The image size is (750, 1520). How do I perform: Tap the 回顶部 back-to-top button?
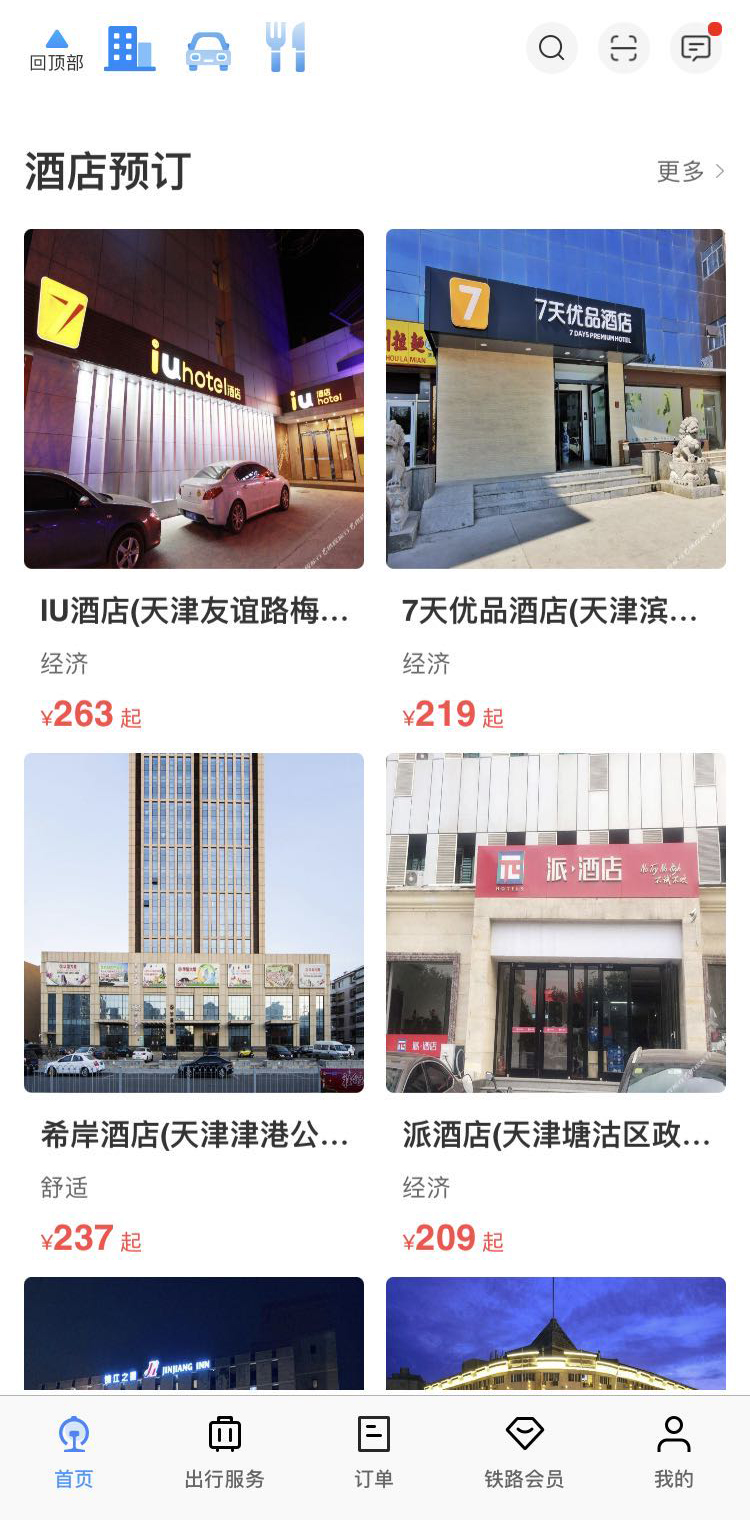[x=57, y=50]
